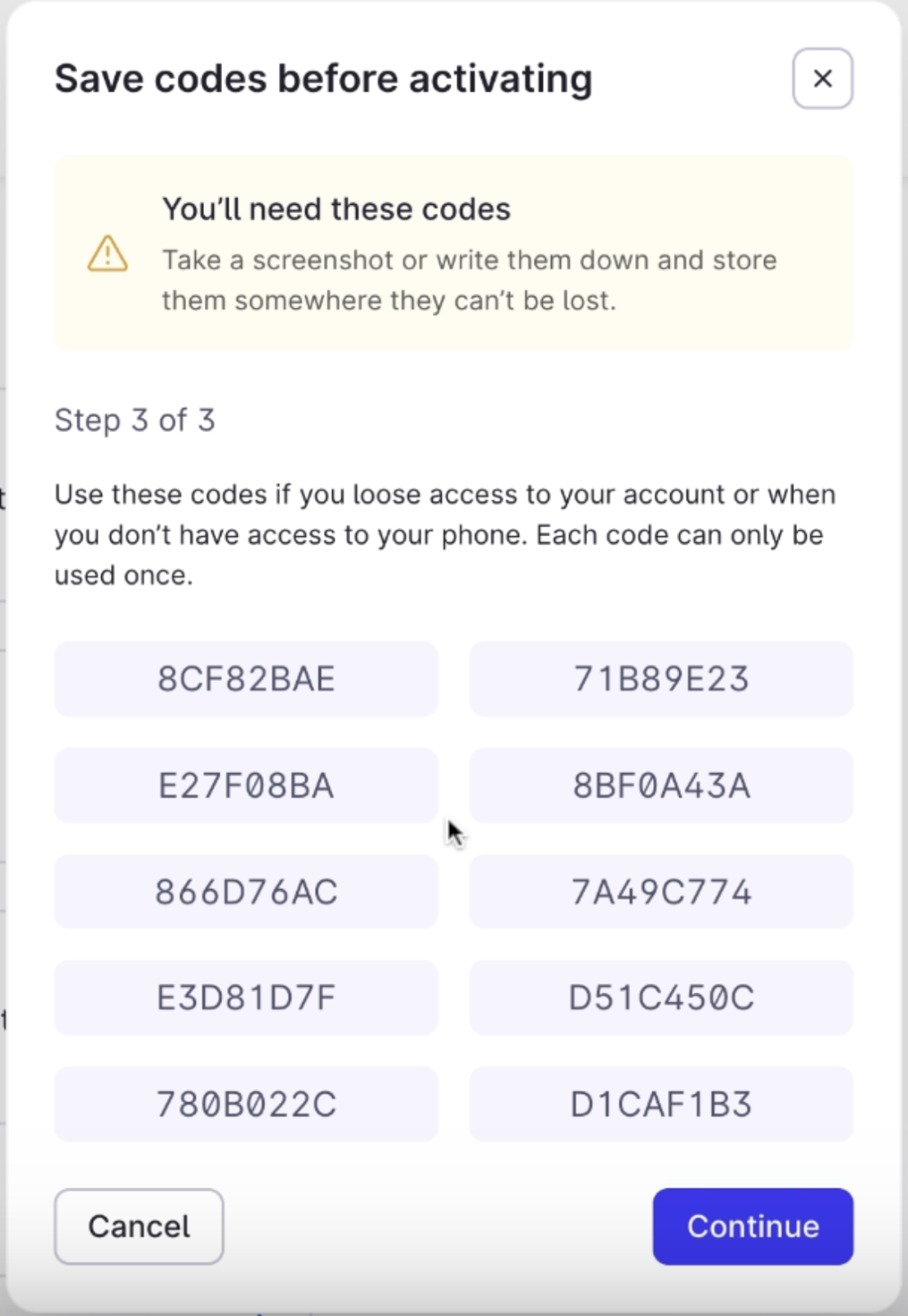Image resolution: width=908 pixels, height=1316 pixels.
Task: Select the recovery code 8CF82BAE
Action: 245,679
